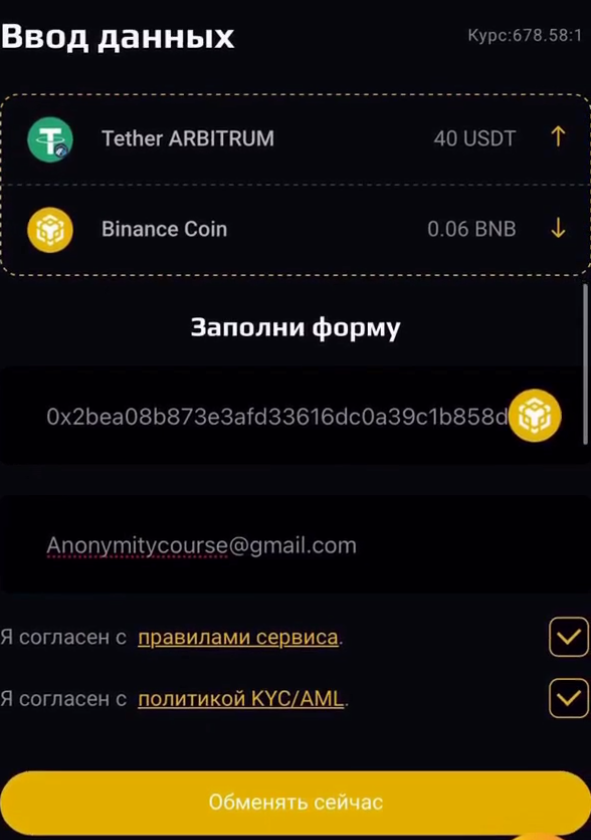Tap the Обменять сейчас button
This screenshot has width=591, height=840.
tap(295, 802)
